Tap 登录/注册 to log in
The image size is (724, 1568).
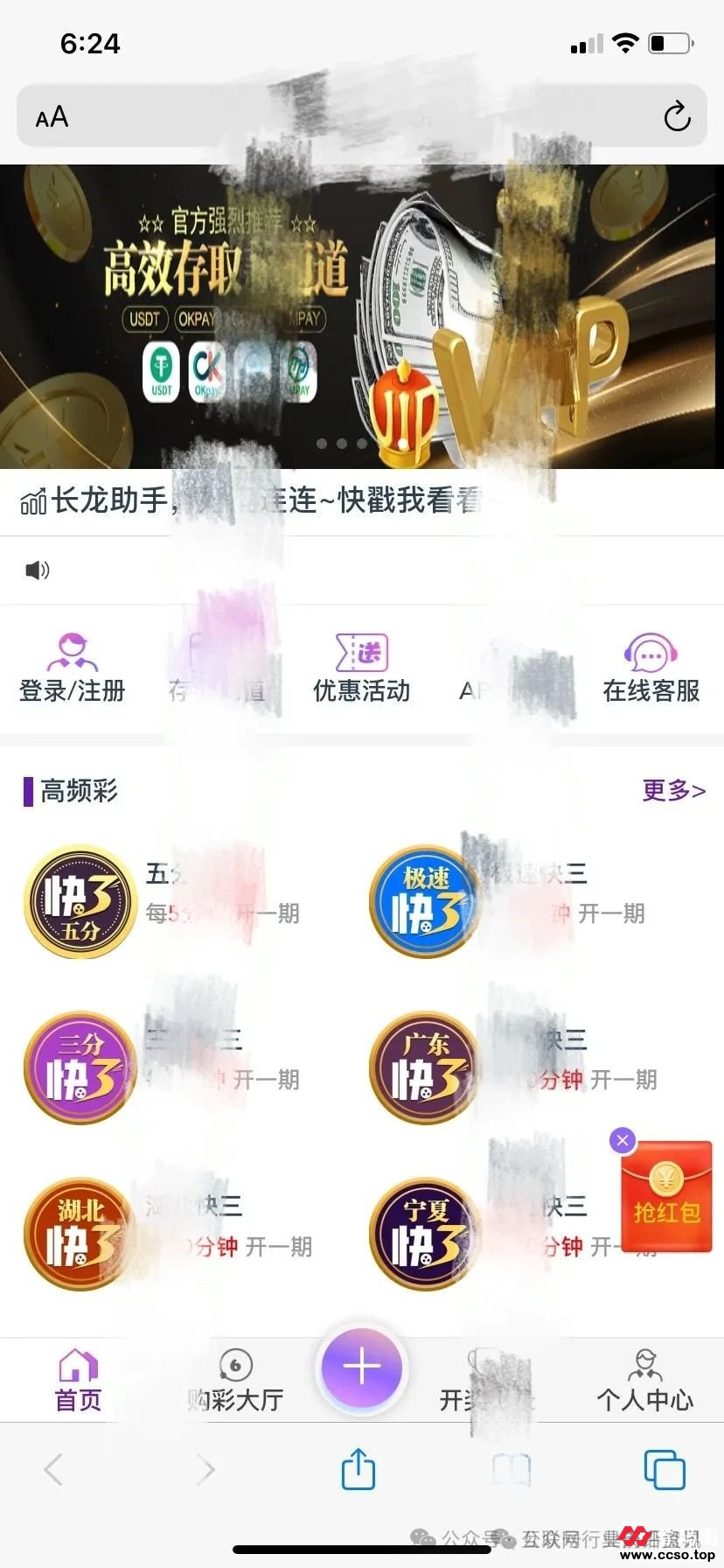pyautogui.click(x=72, y=669)
